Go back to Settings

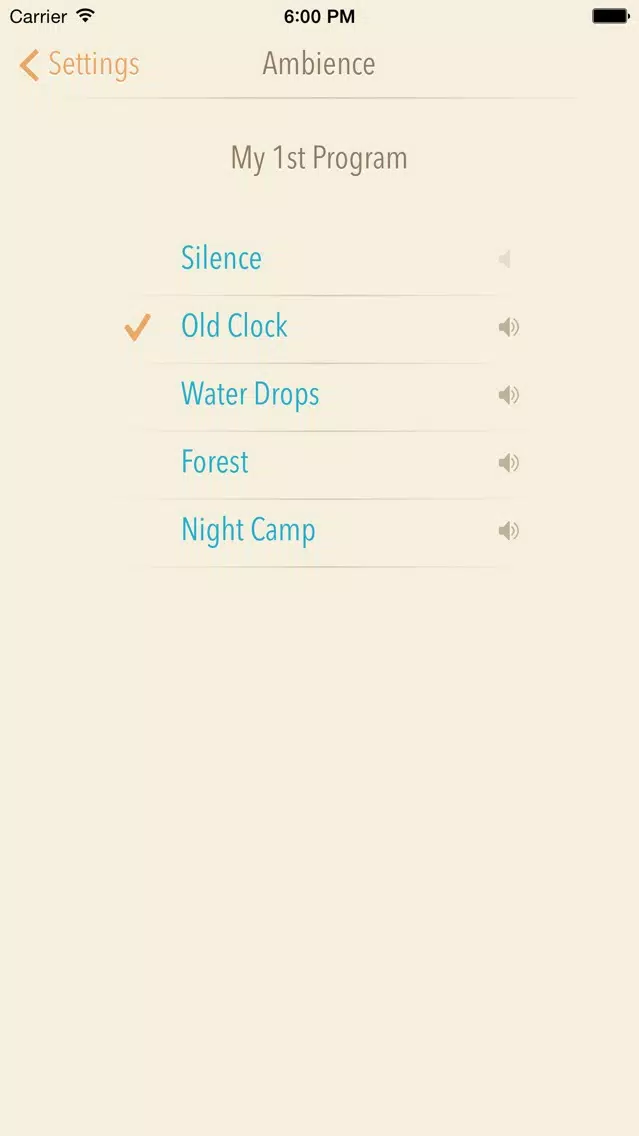coord(80,64)
